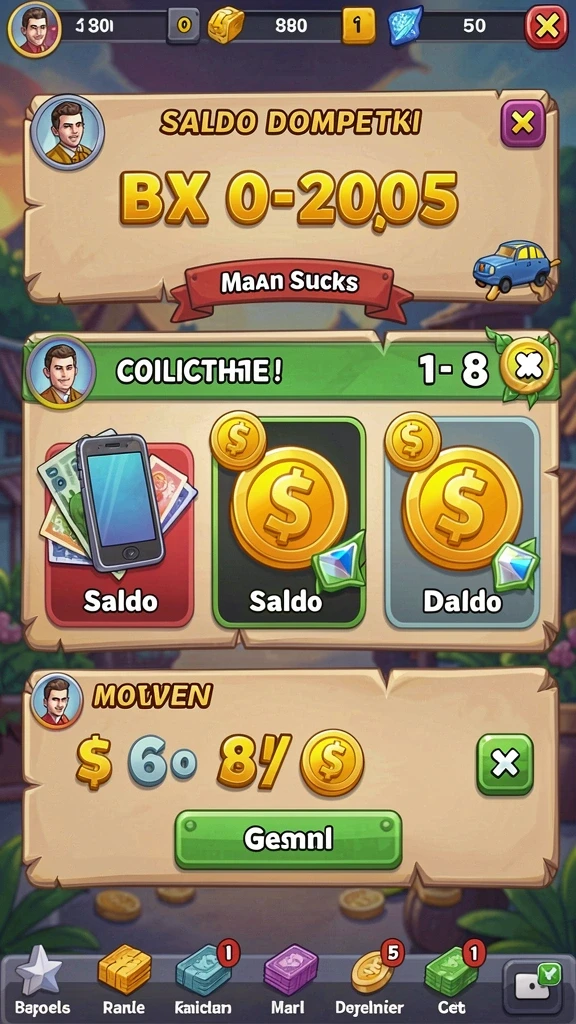Dismiss the Saldo Dompetki panel
The width and height of the screenshot is (576, 1024).
pos(522,123)
